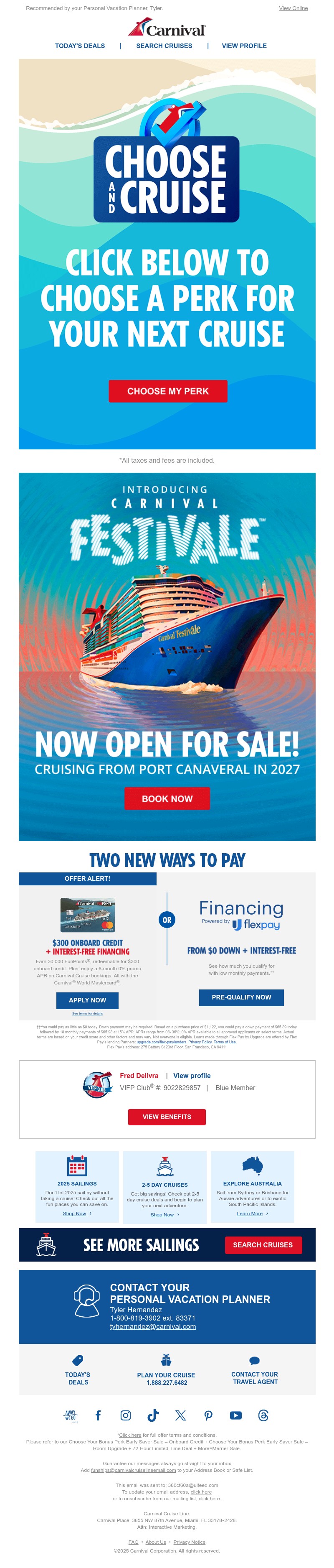Image resolution: width=334 pixels, height=1568 pixels.
Task: Tap Pre-Qualify Now for Flex Pay financing
Action: coord(241,997)
